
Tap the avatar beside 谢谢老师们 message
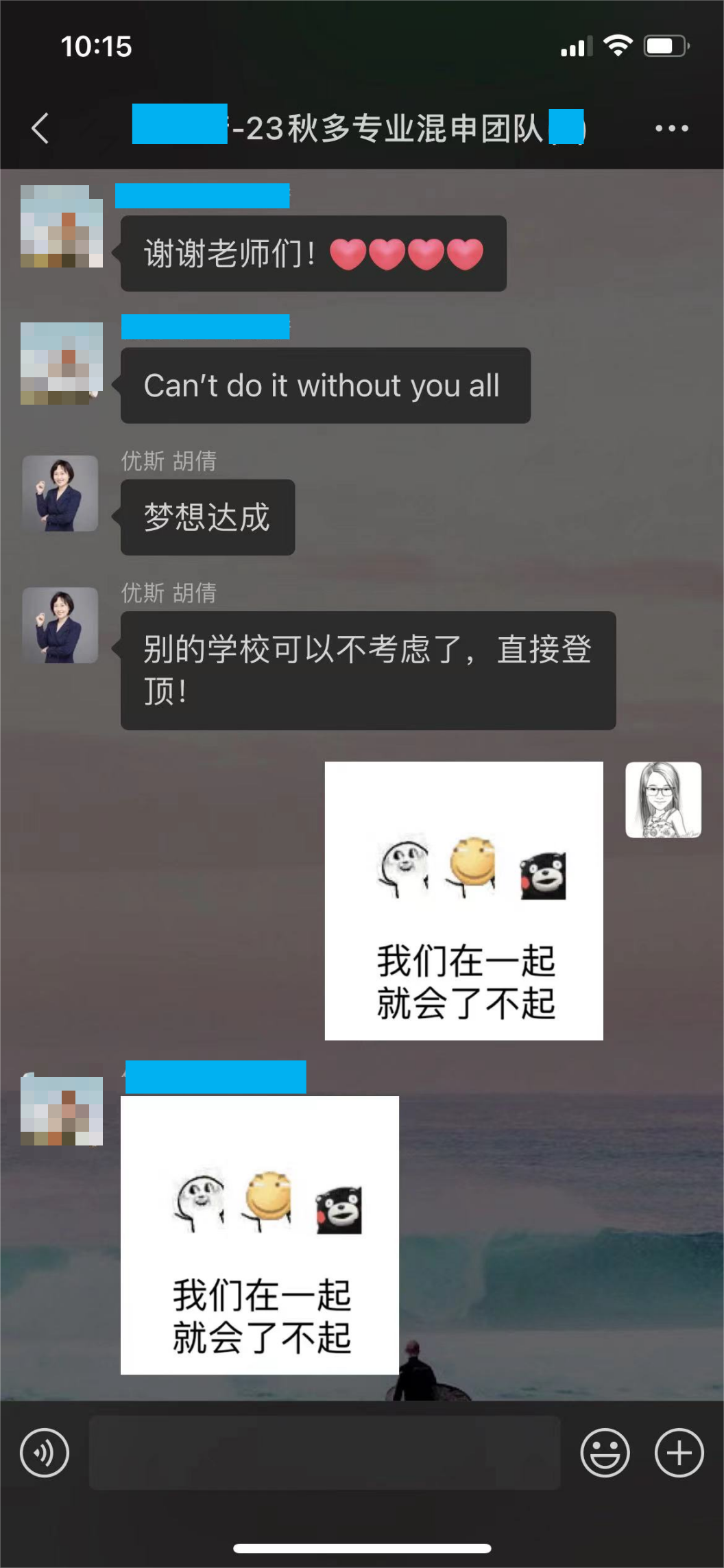coord(62,226)
